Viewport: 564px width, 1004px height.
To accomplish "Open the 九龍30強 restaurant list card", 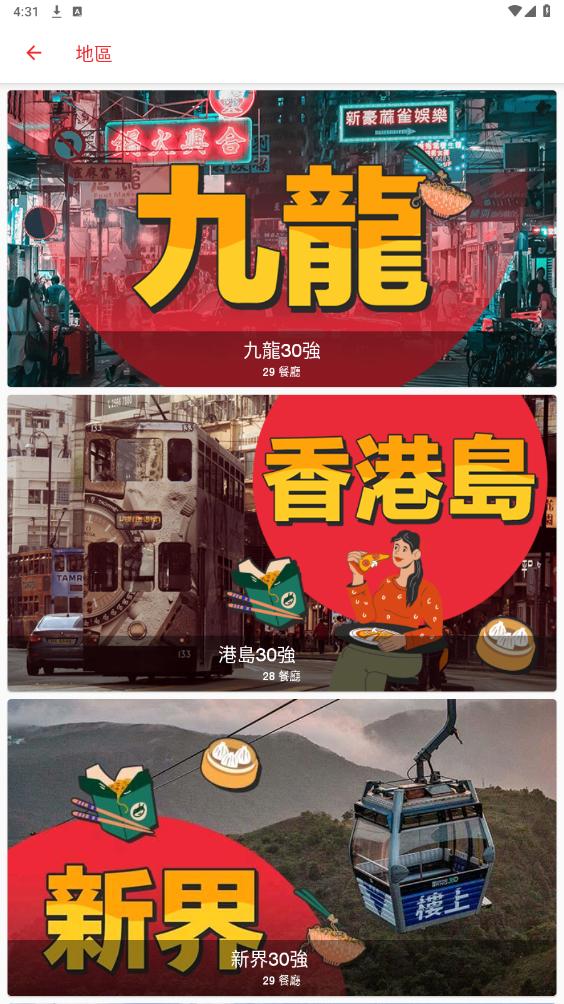I will coord(282,238).
